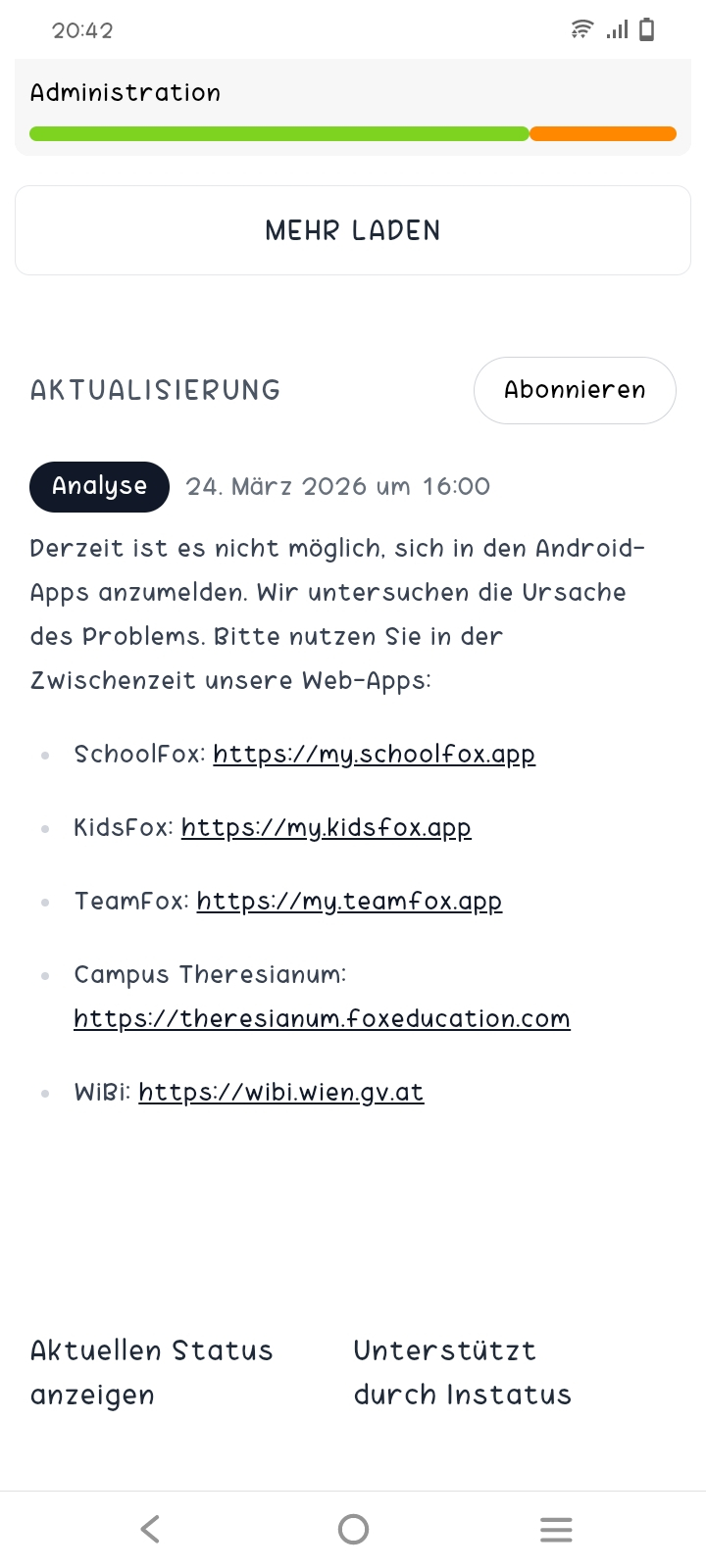The image size is (706, 1568).
Task: Visit the TeamFox web app link
Action: click(349, 901)
